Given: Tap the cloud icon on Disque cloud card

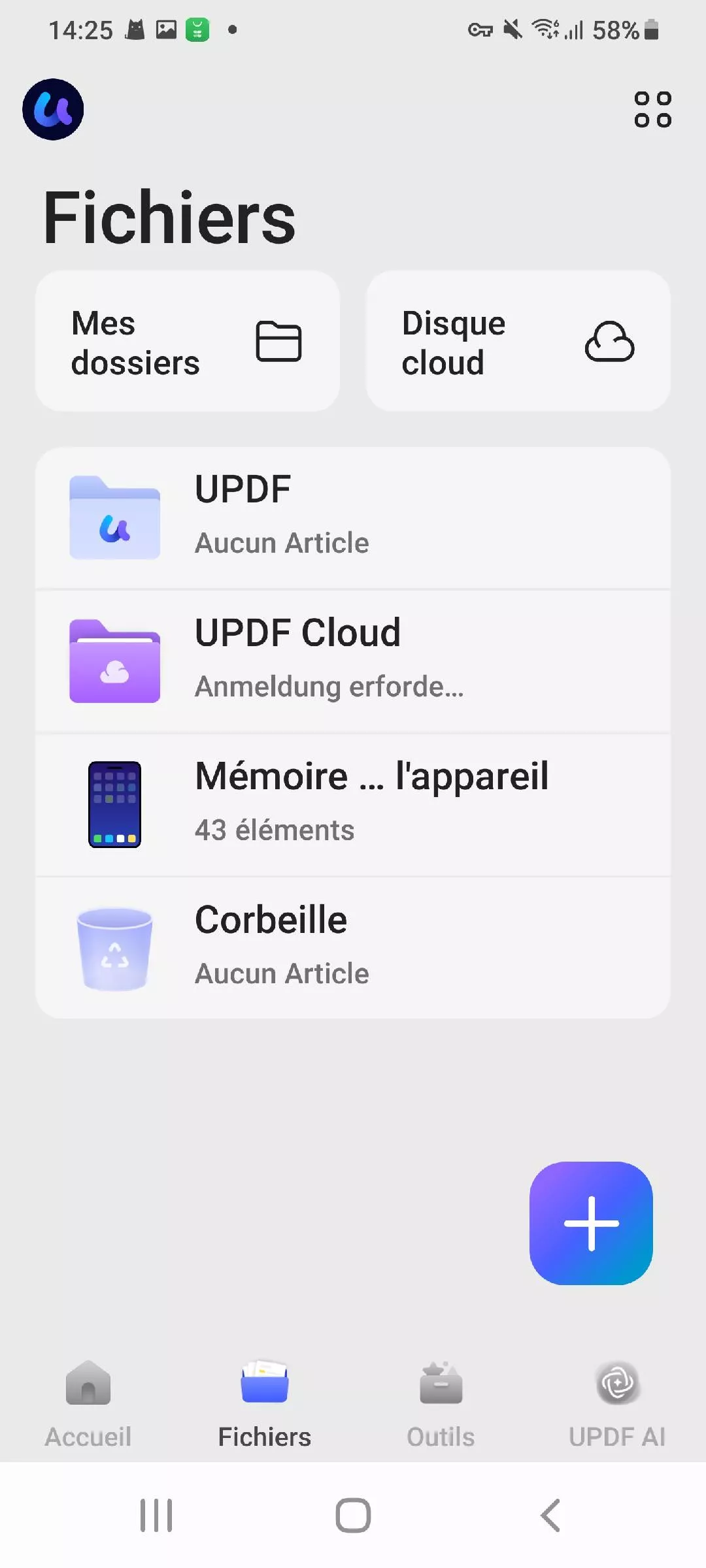Looking at the screenshot, I should coord(610,342).
